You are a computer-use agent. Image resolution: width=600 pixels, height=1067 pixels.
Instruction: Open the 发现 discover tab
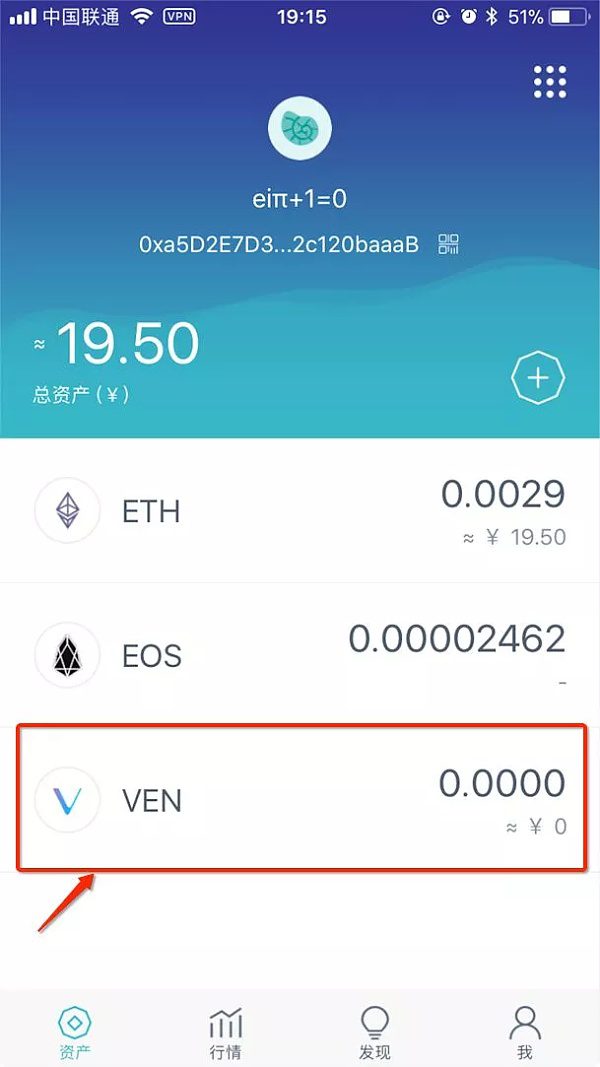(x=375, y=1031)
